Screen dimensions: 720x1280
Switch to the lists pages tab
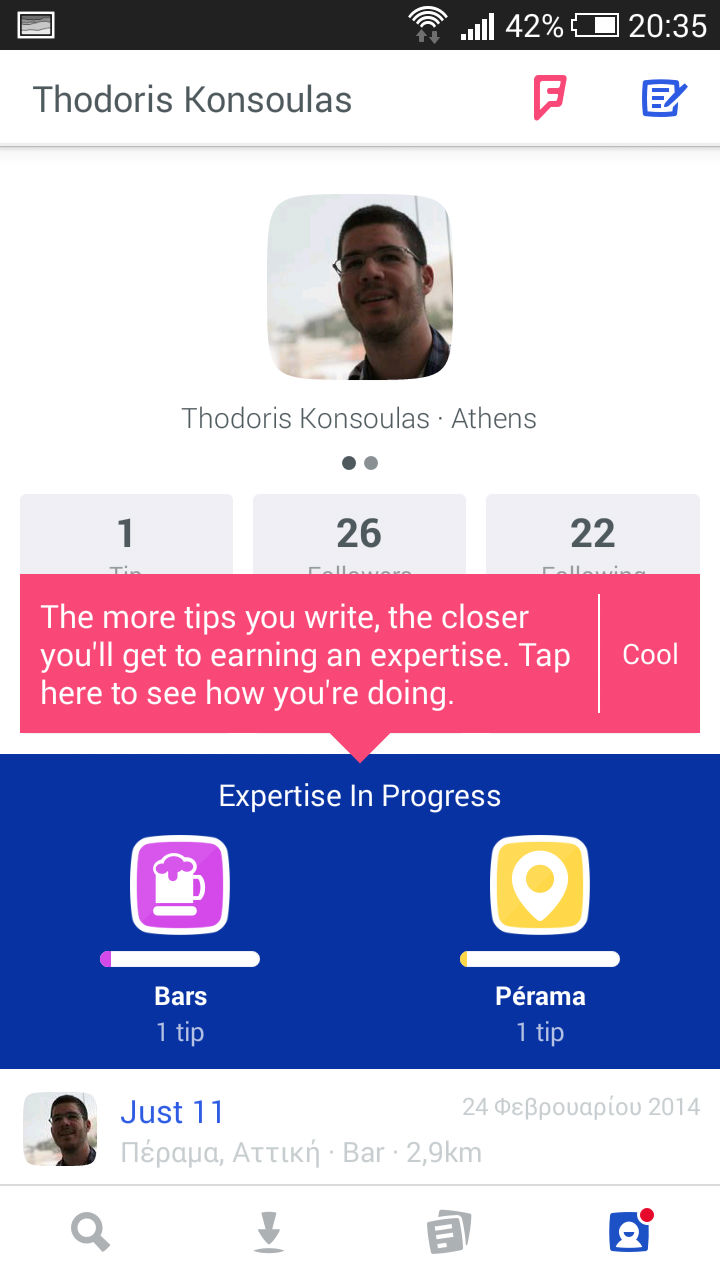click(449, 1233)
